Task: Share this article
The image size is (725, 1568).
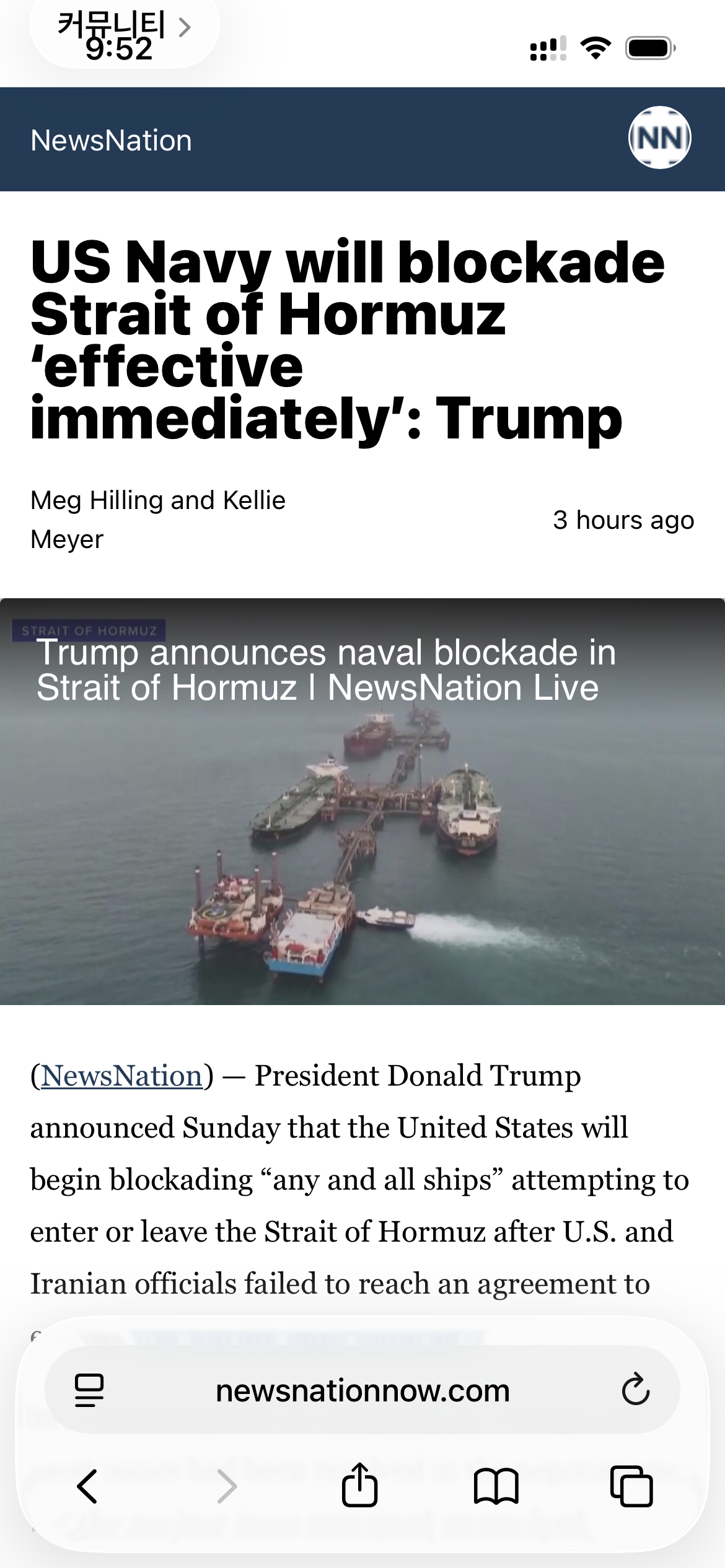Action: [359, 1485]
